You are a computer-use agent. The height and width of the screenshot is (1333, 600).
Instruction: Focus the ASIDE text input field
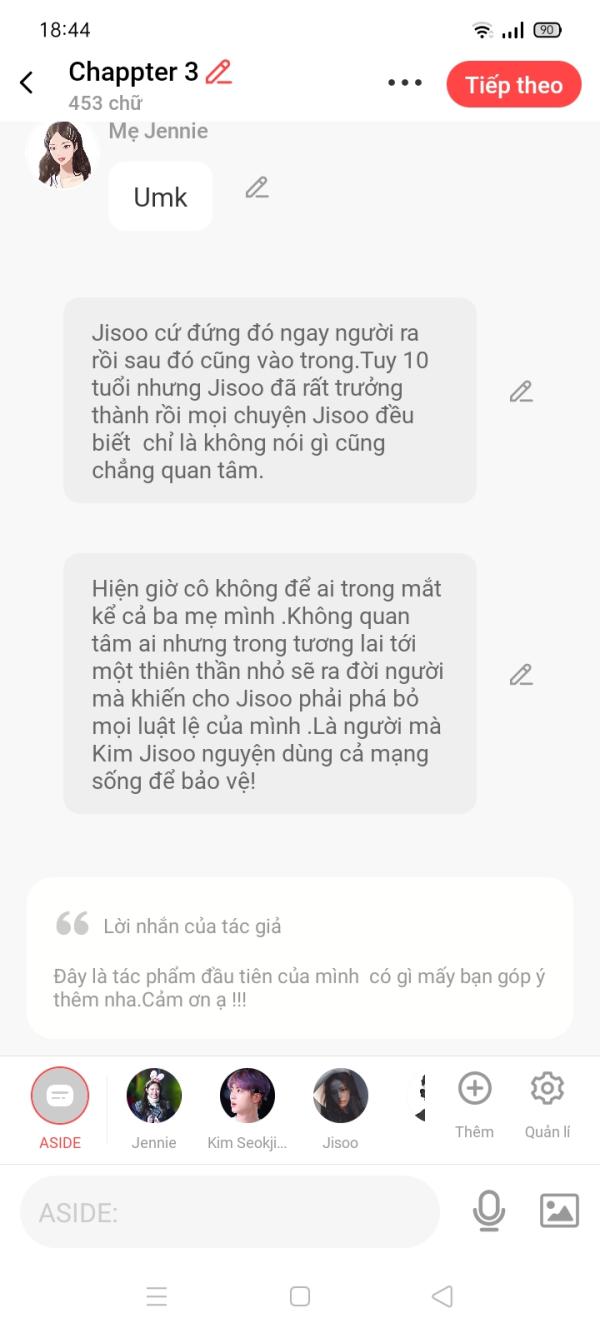pos(230,1212)
